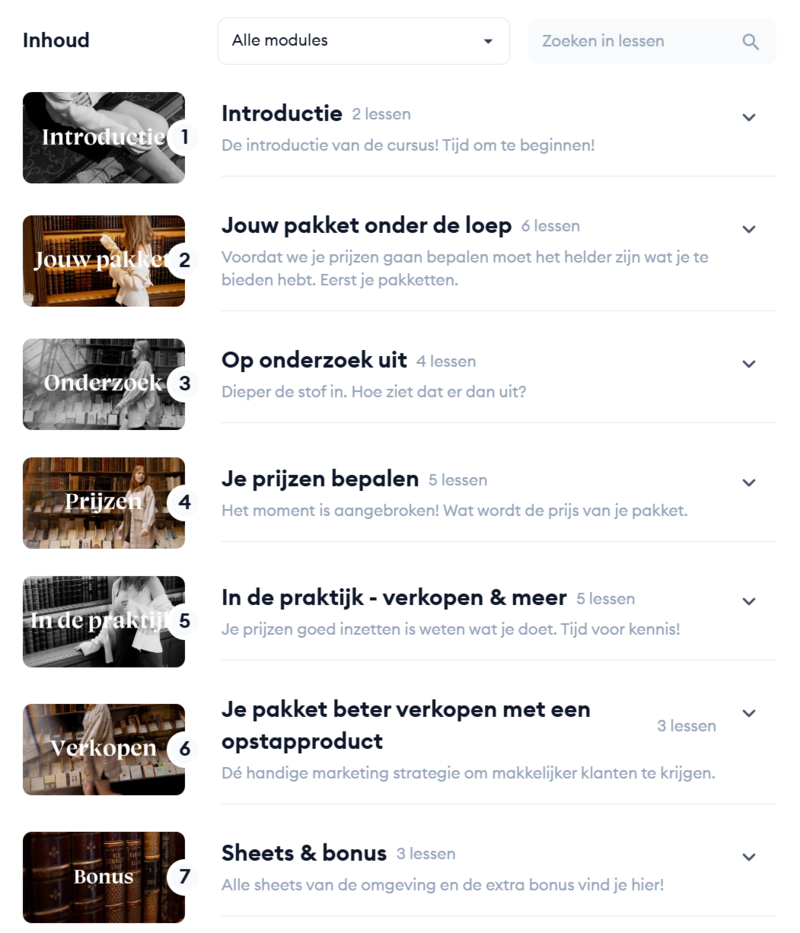Open the Jouw pakket thumbnail numbered 2
800x933 pixels.
pyautogui.click(x=103, y=261)
